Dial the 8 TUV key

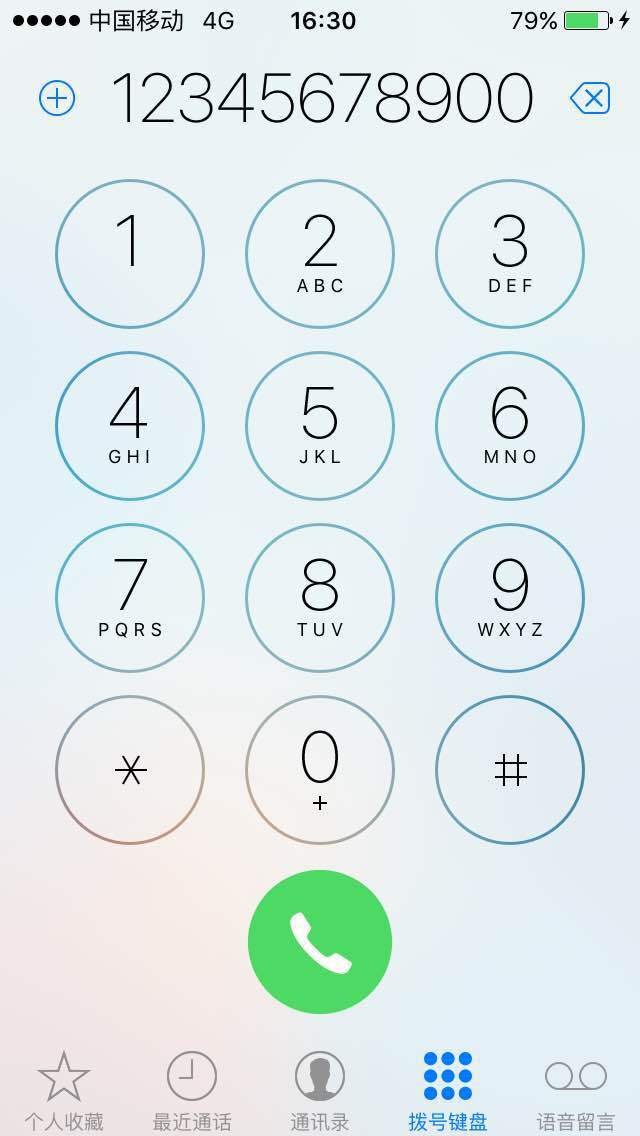click(320, 598)
